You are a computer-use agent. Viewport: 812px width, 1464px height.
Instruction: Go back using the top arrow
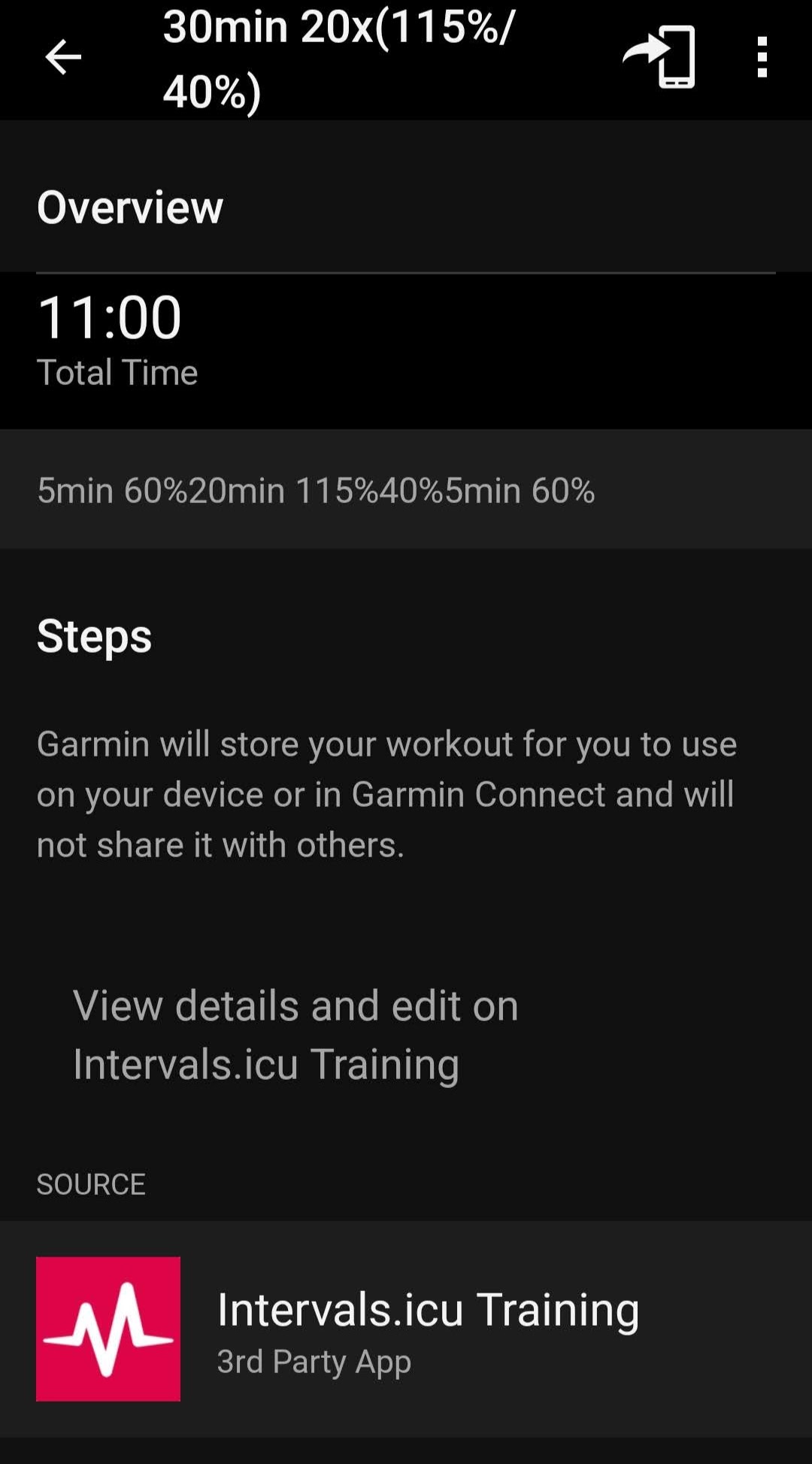pyautogui.click(x=63, y=57)
